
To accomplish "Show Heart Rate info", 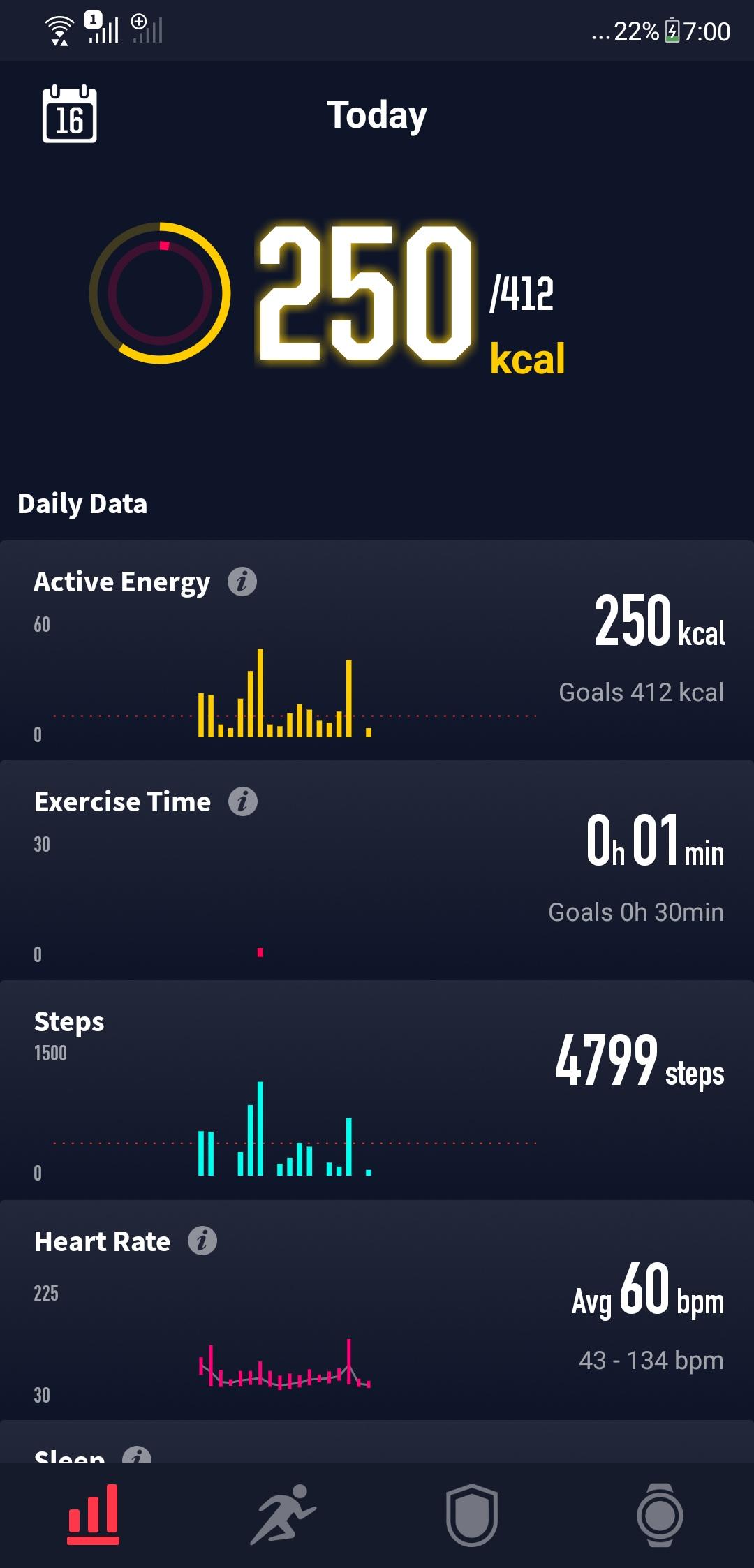I will (202, 1241).
